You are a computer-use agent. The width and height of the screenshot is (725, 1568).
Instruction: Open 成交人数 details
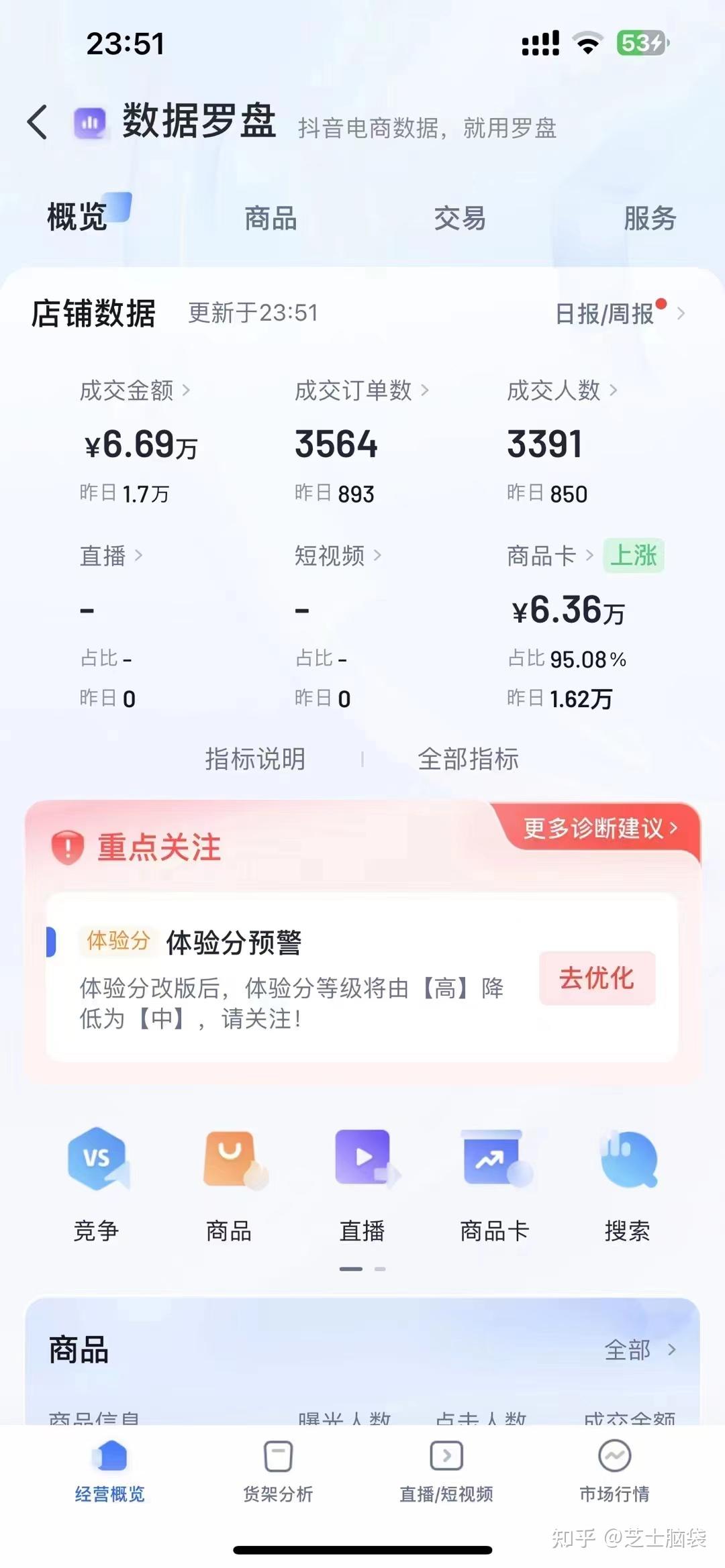562,390
